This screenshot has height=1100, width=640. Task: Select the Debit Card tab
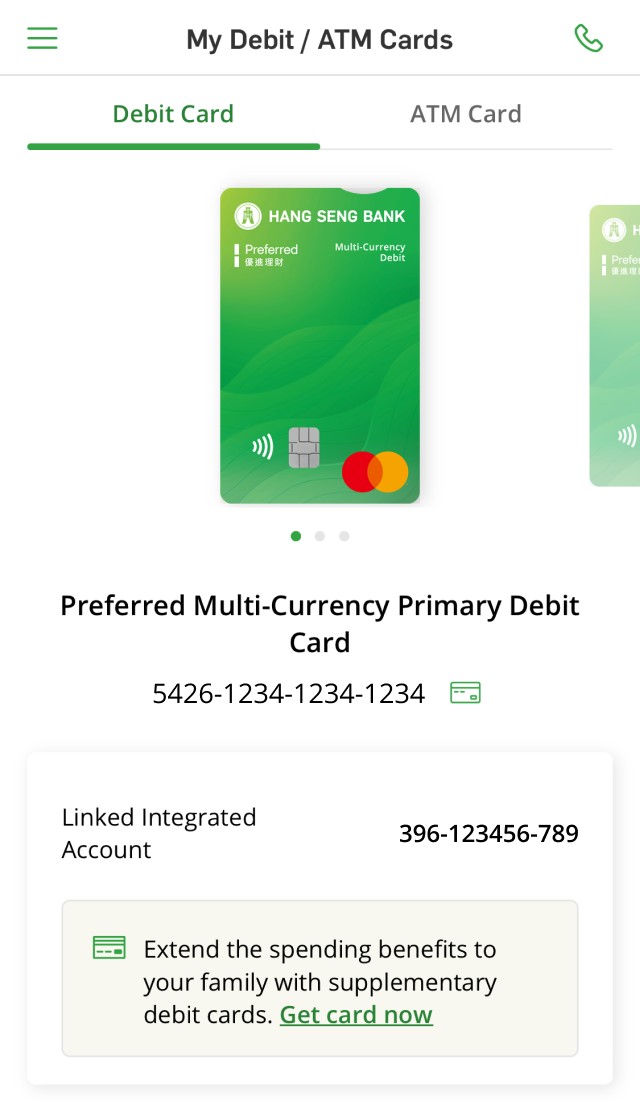173,114
